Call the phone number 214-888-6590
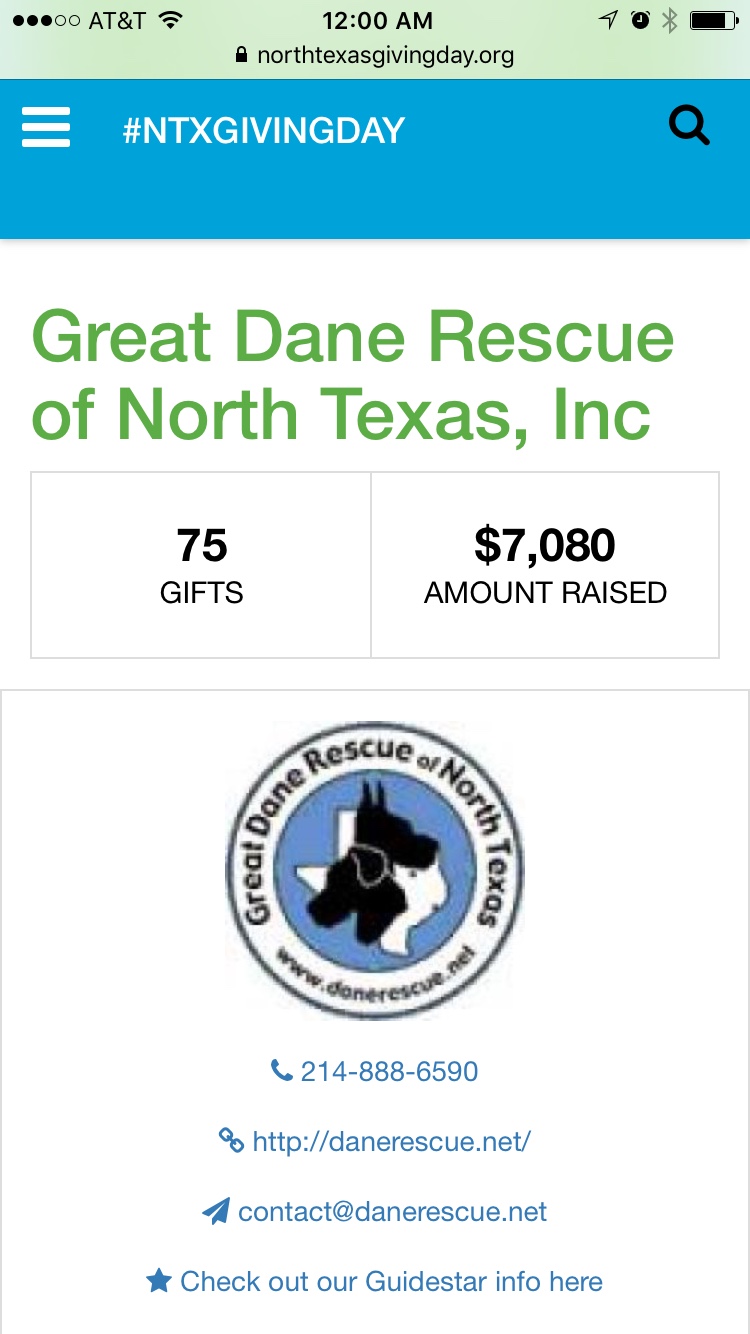The height and width of the screenshot is (1334, 750). (375, 1071)
